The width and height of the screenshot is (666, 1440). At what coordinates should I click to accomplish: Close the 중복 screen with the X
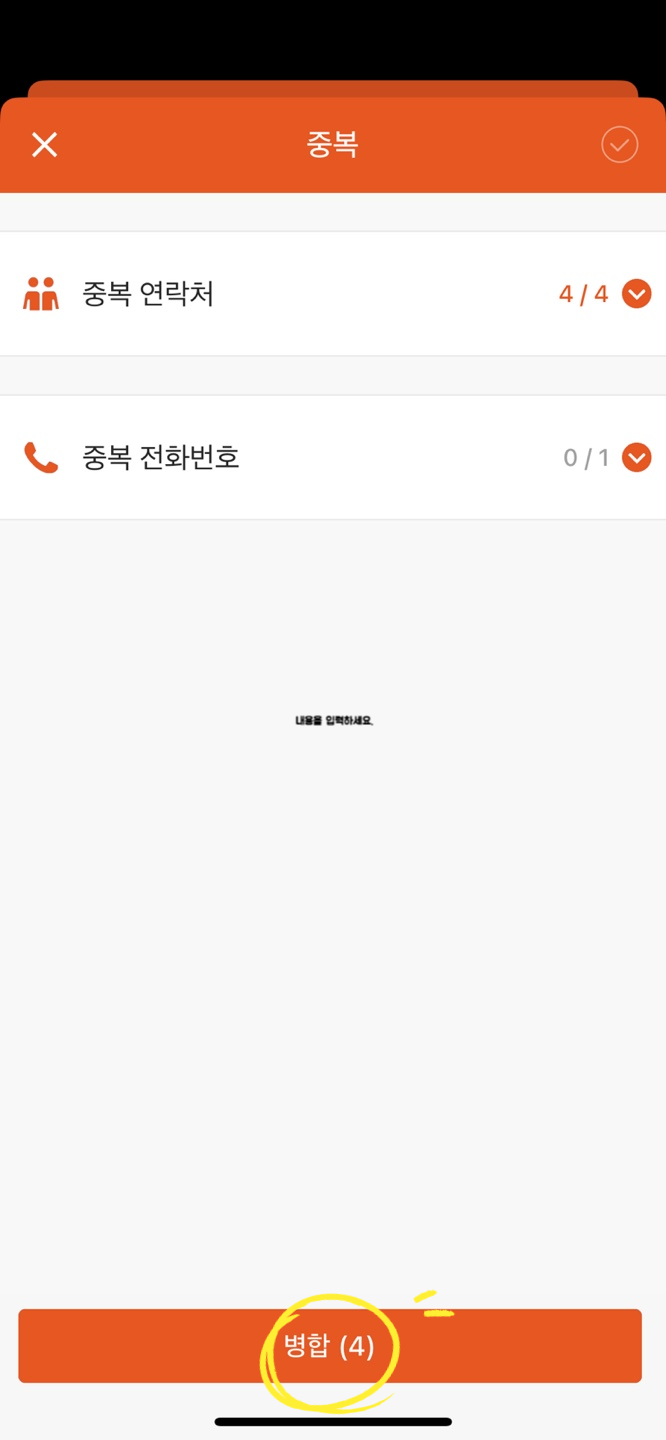point(44,145)
